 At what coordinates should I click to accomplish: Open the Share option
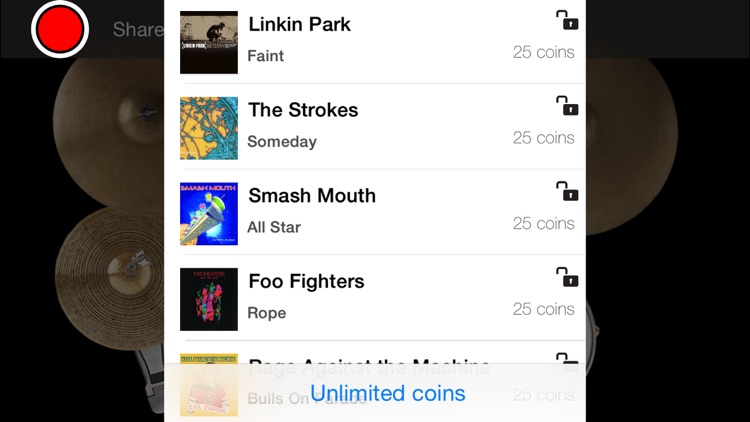(137, 29)
